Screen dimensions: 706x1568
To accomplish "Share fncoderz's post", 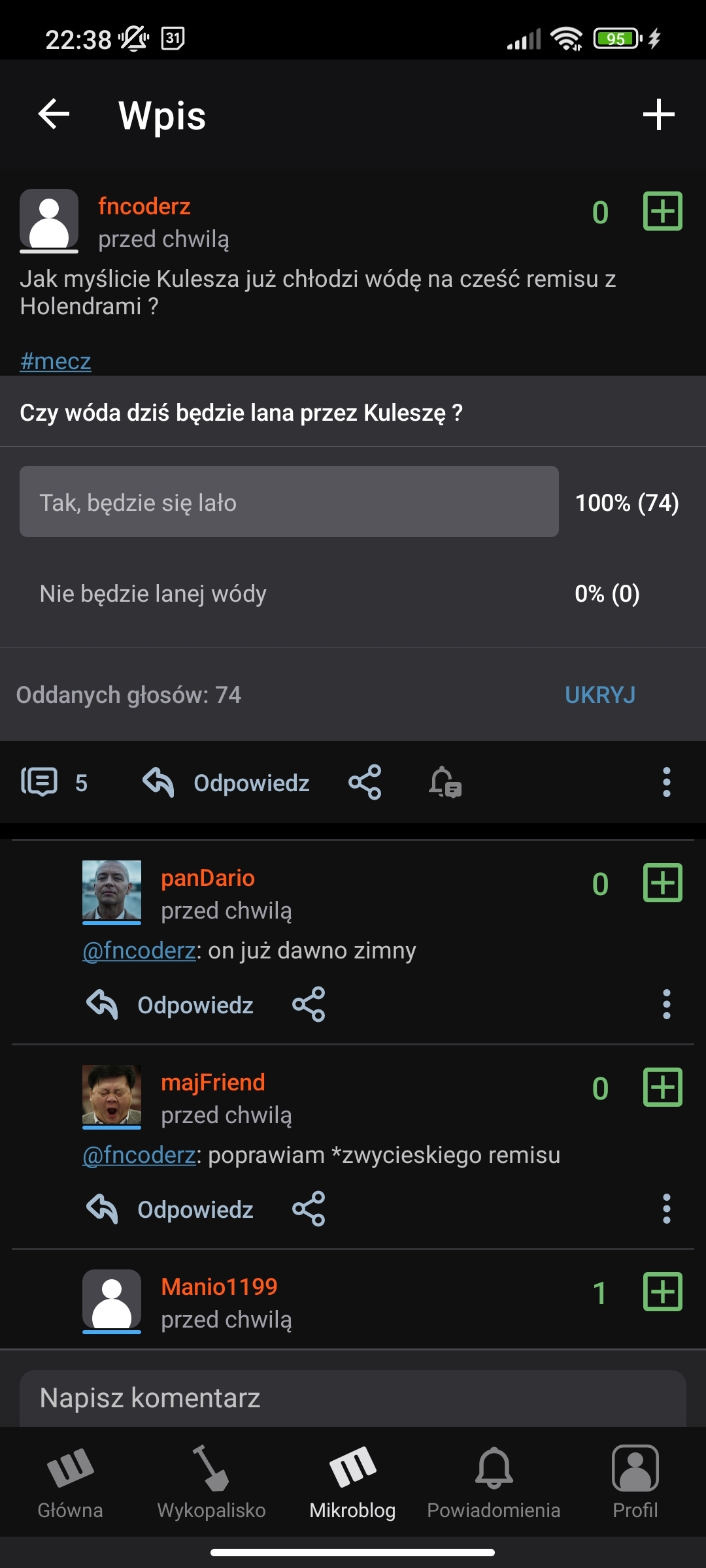I will tap(365, 782).
